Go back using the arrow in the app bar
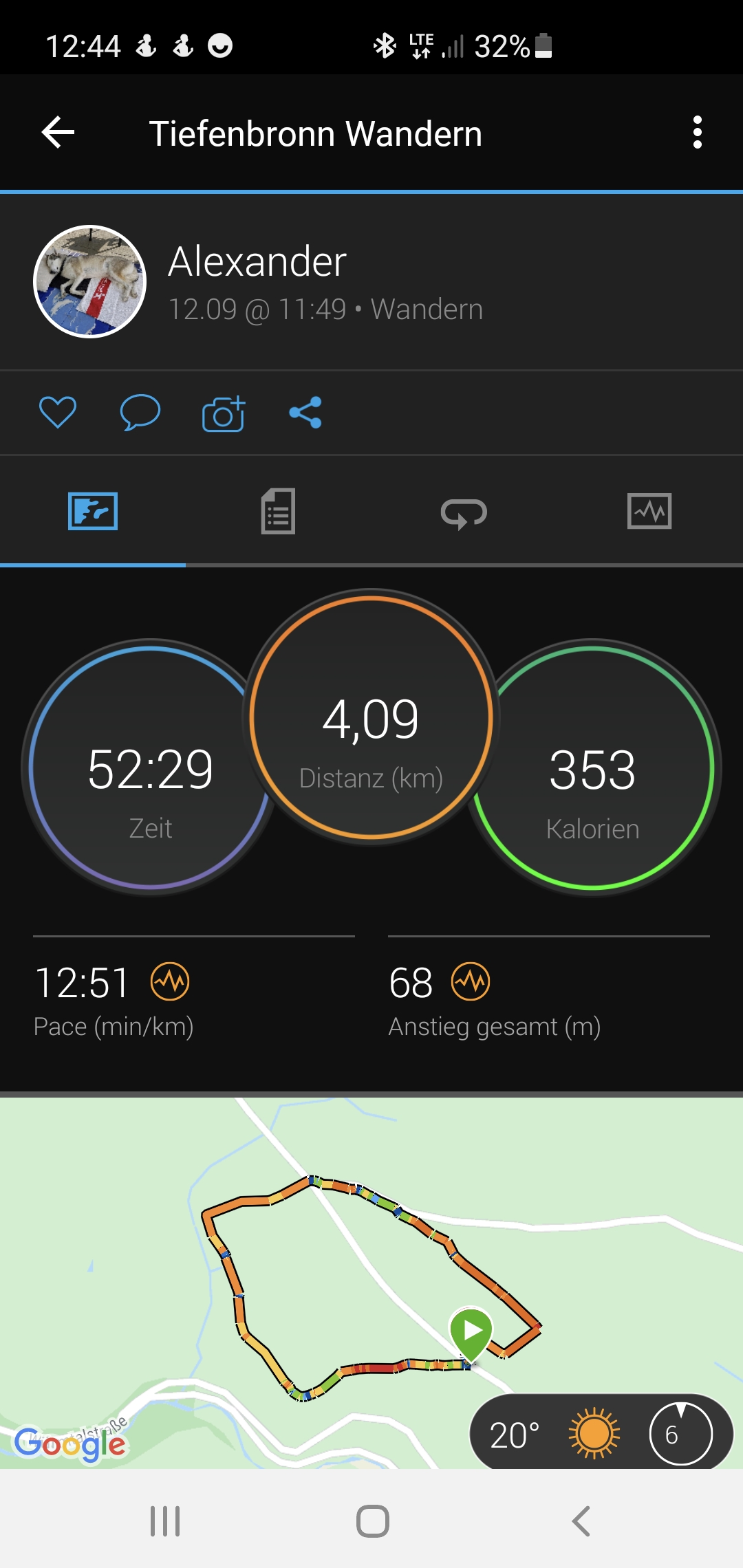The height and width of the screenshot is (1568, 743). pos(58,133)
